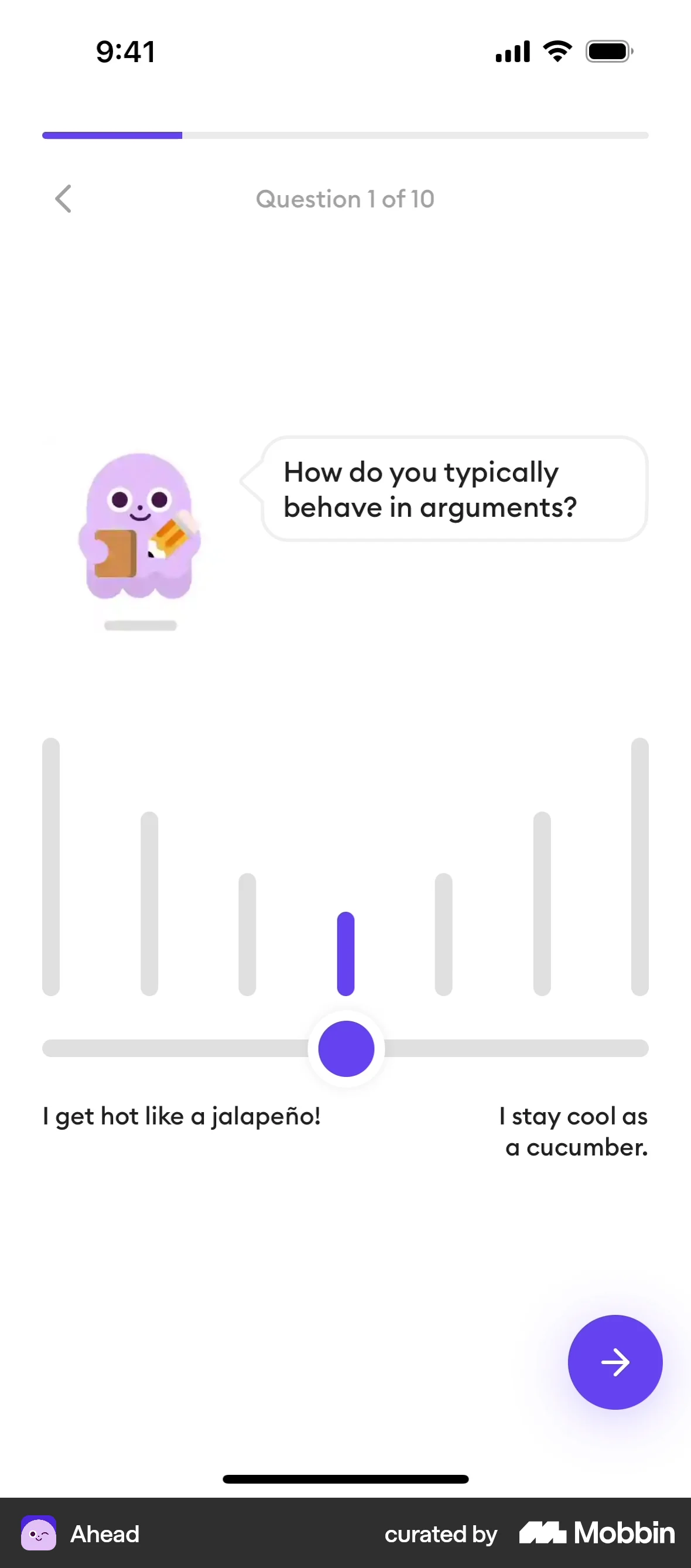Select the tallest bar on the cucumber side
Screen dimensions: 691x1568
[639, 866]
